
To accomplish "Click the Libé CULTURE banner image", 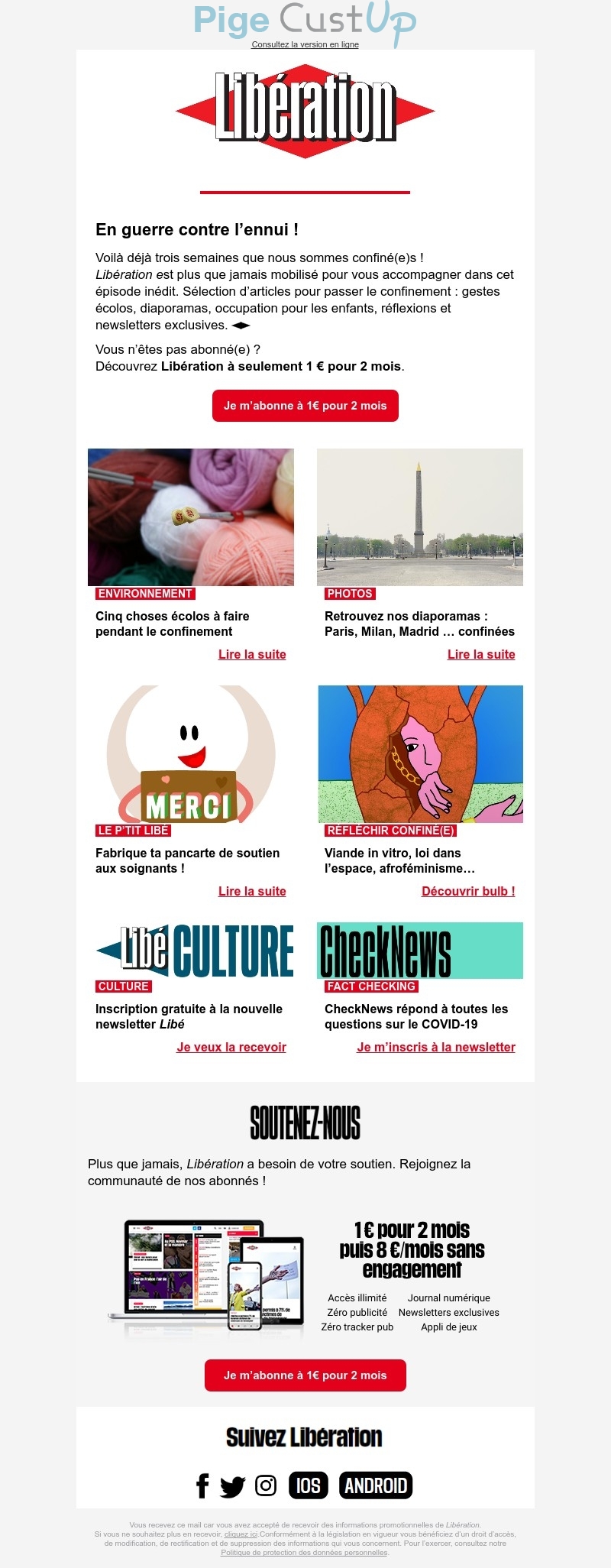I will click(x=195, y=951).
